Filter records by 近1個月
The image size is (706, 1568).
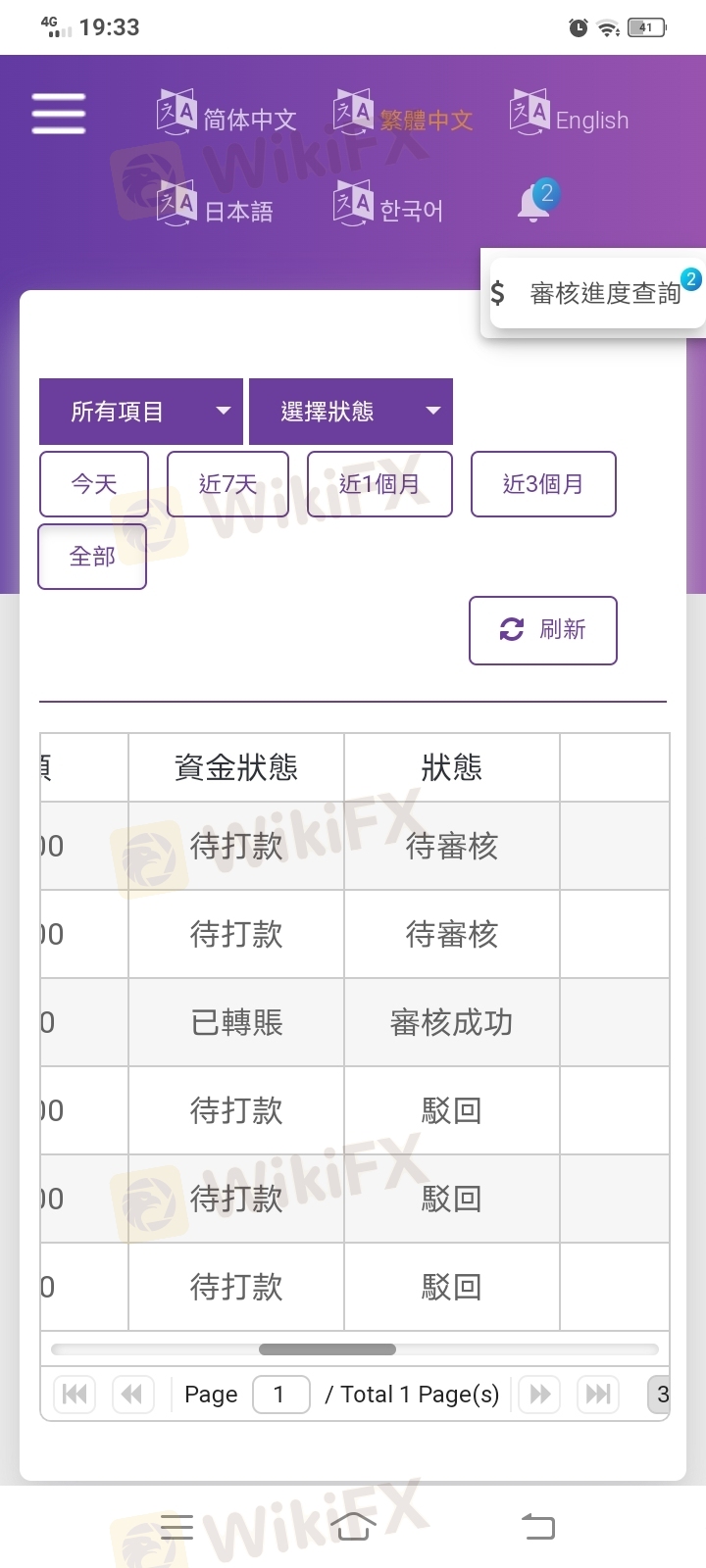click(x=379, y=484)
